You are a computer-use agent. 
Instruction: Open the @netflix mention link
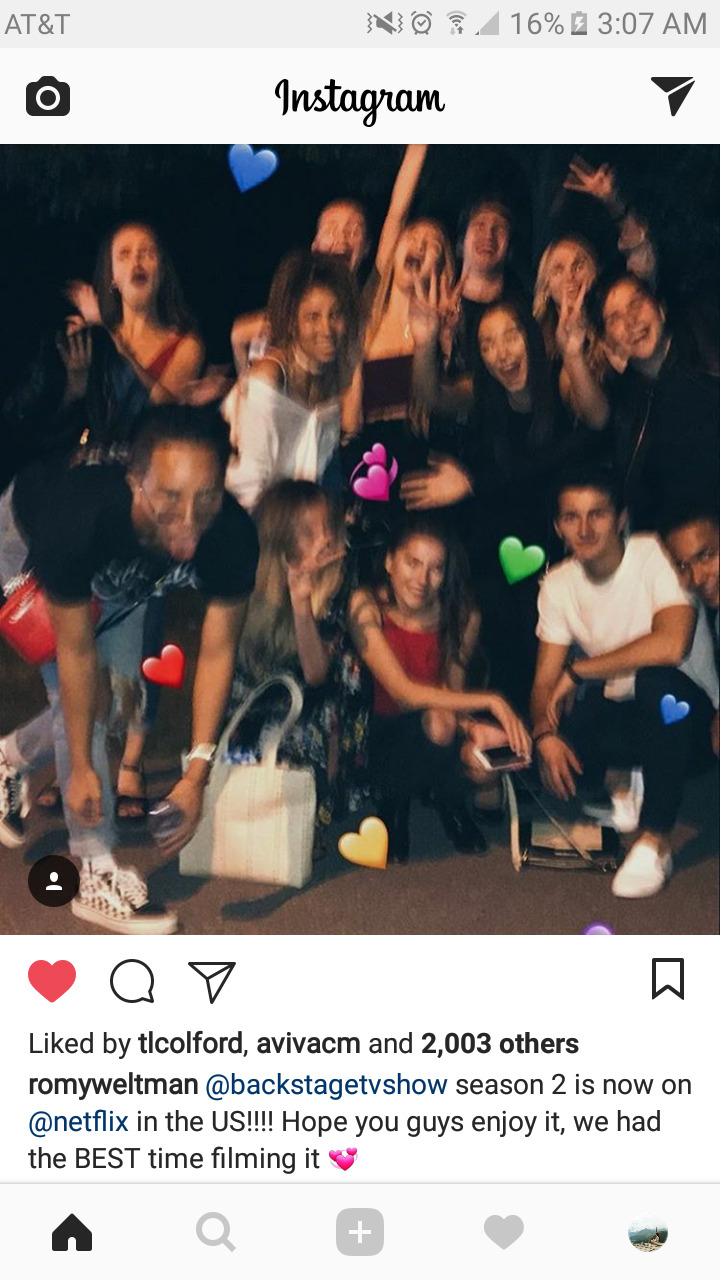[x=79, y=1122]
